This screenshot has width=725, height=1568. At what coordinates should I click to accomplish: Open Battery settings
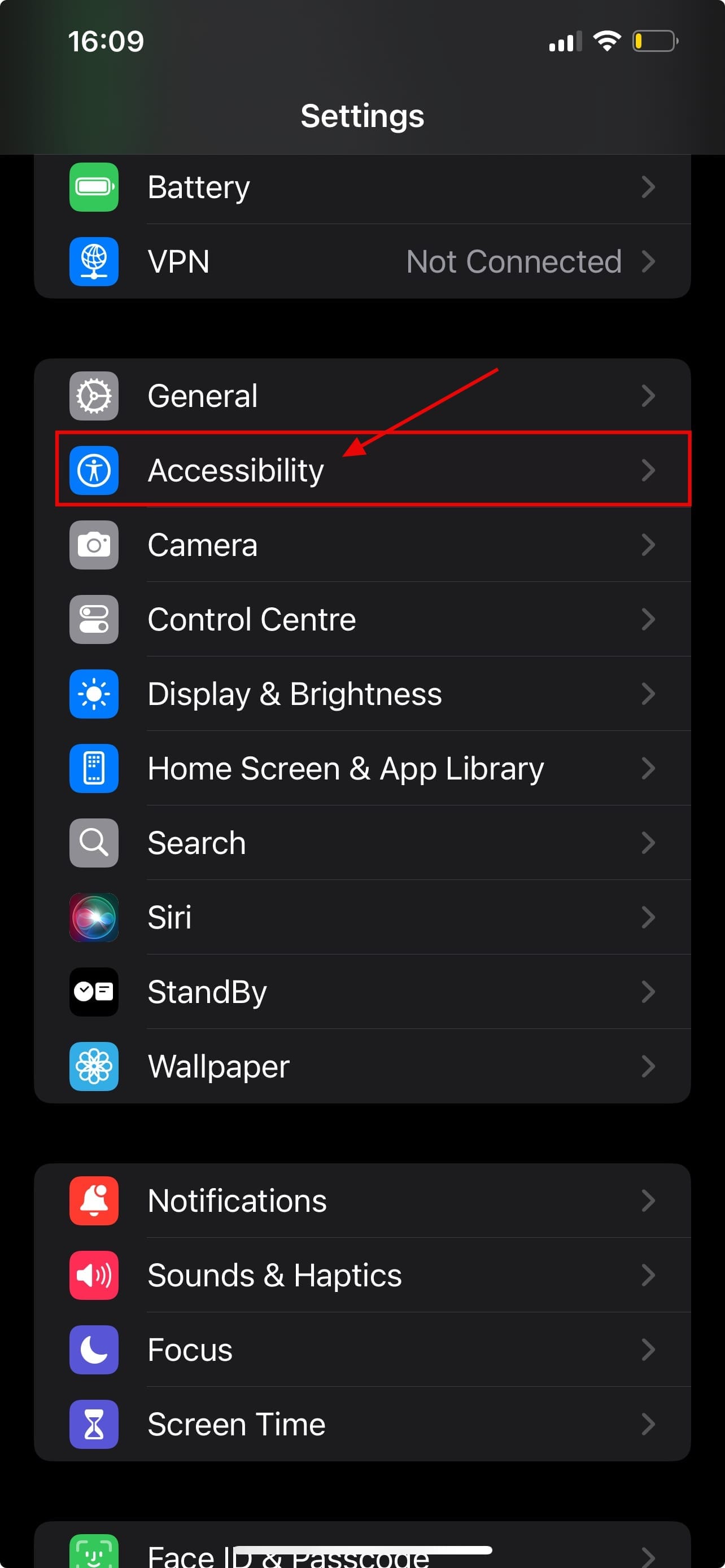tap(361, 187)
